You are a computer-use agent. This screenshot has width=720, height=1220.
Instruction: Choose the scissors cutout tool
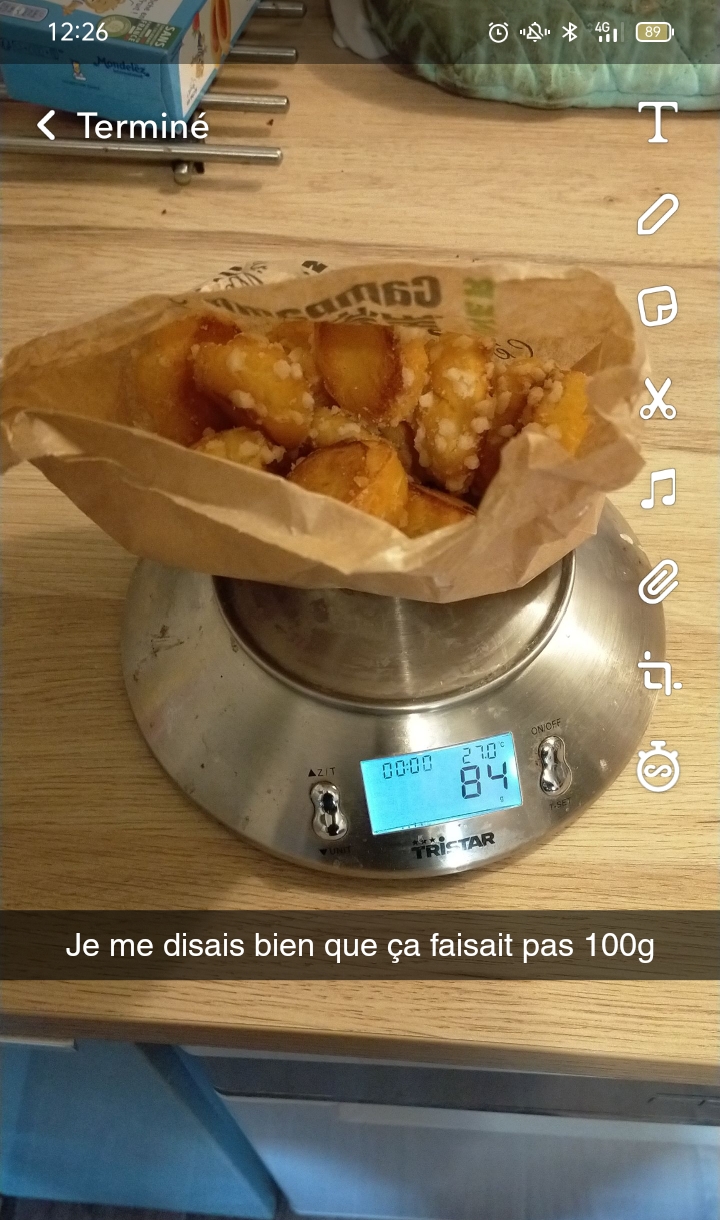pos(658,399)
